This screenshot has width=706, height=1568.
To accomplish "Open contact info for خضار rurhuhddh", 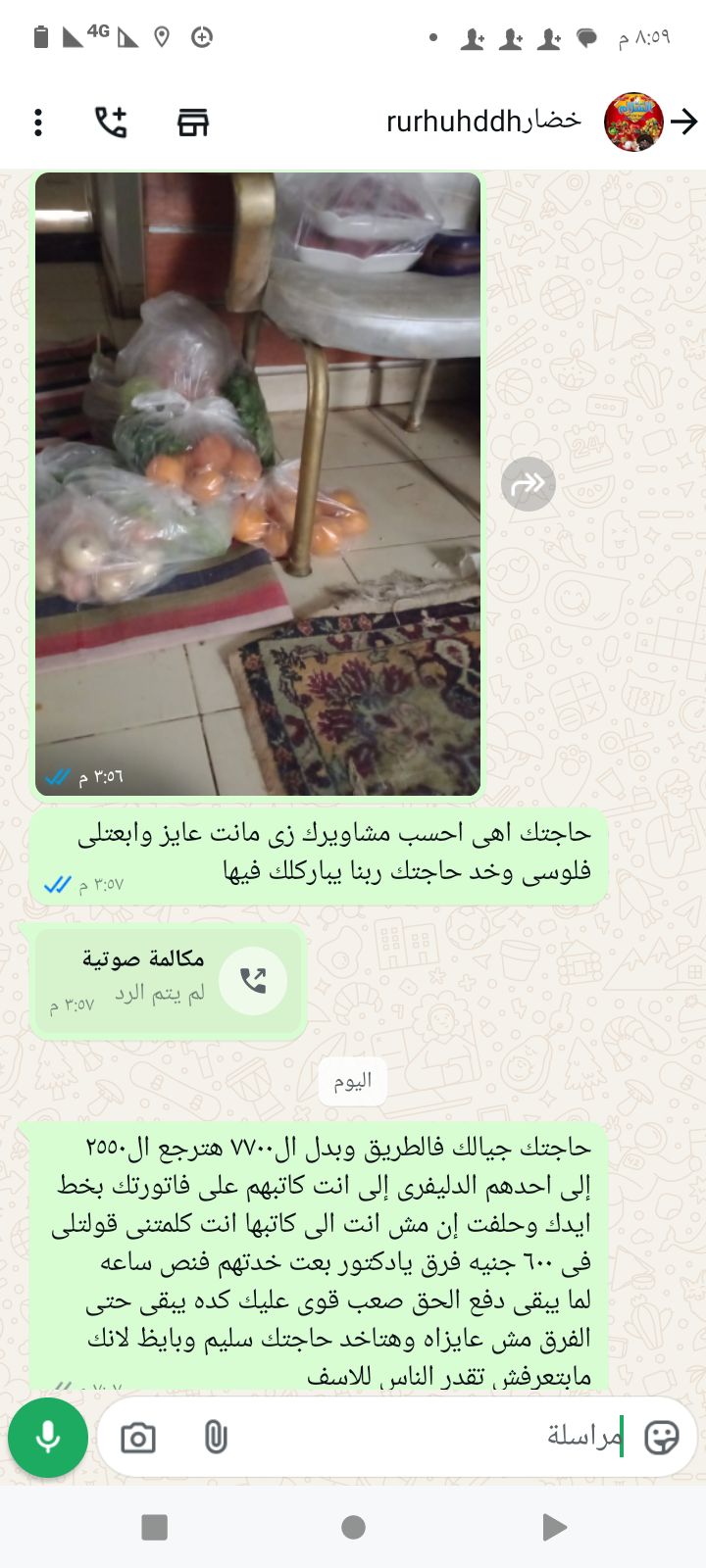I will [484, 122].
